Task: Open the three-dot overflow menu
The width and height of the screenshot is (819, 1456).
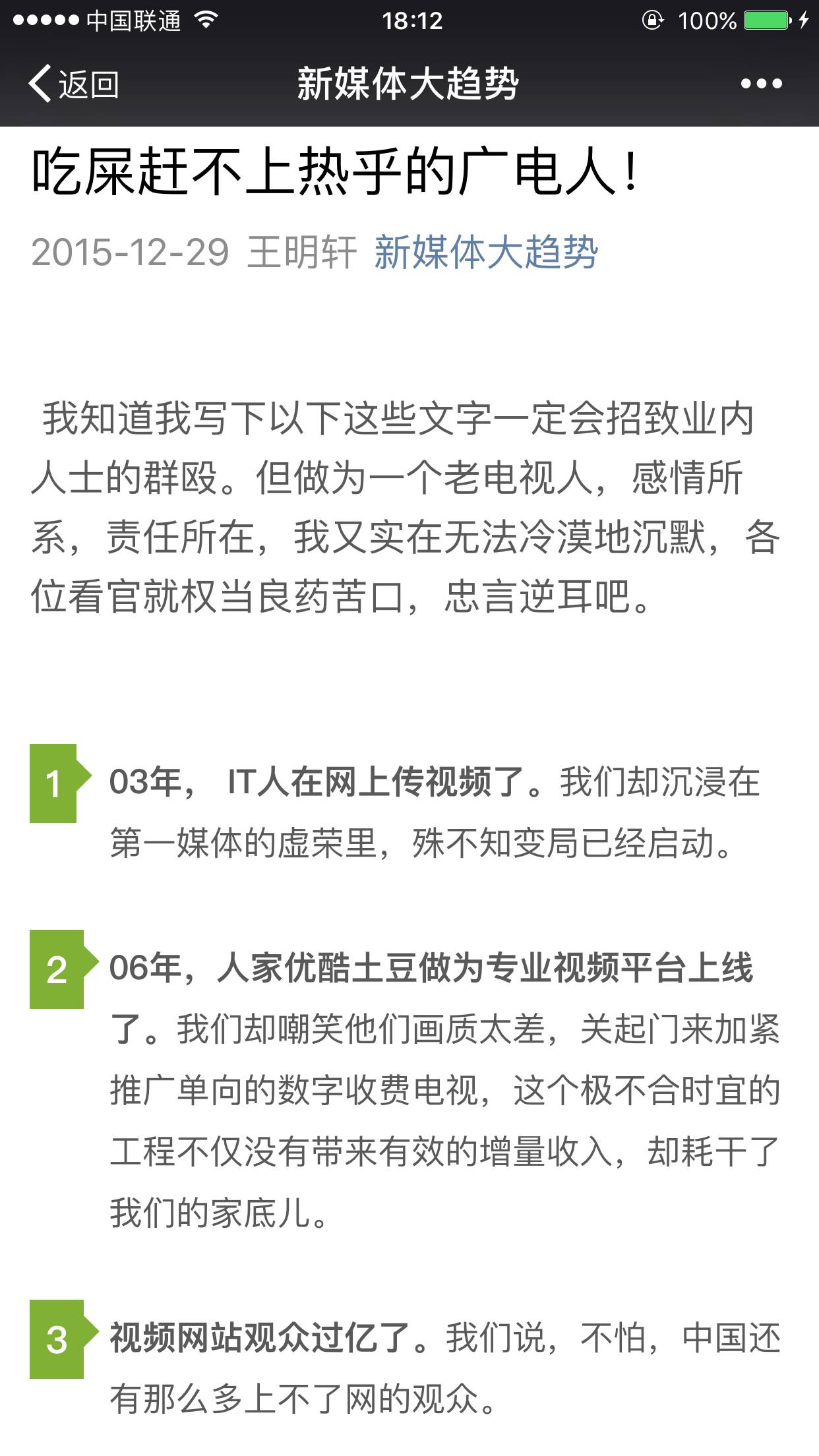Action: pos(761,84)
